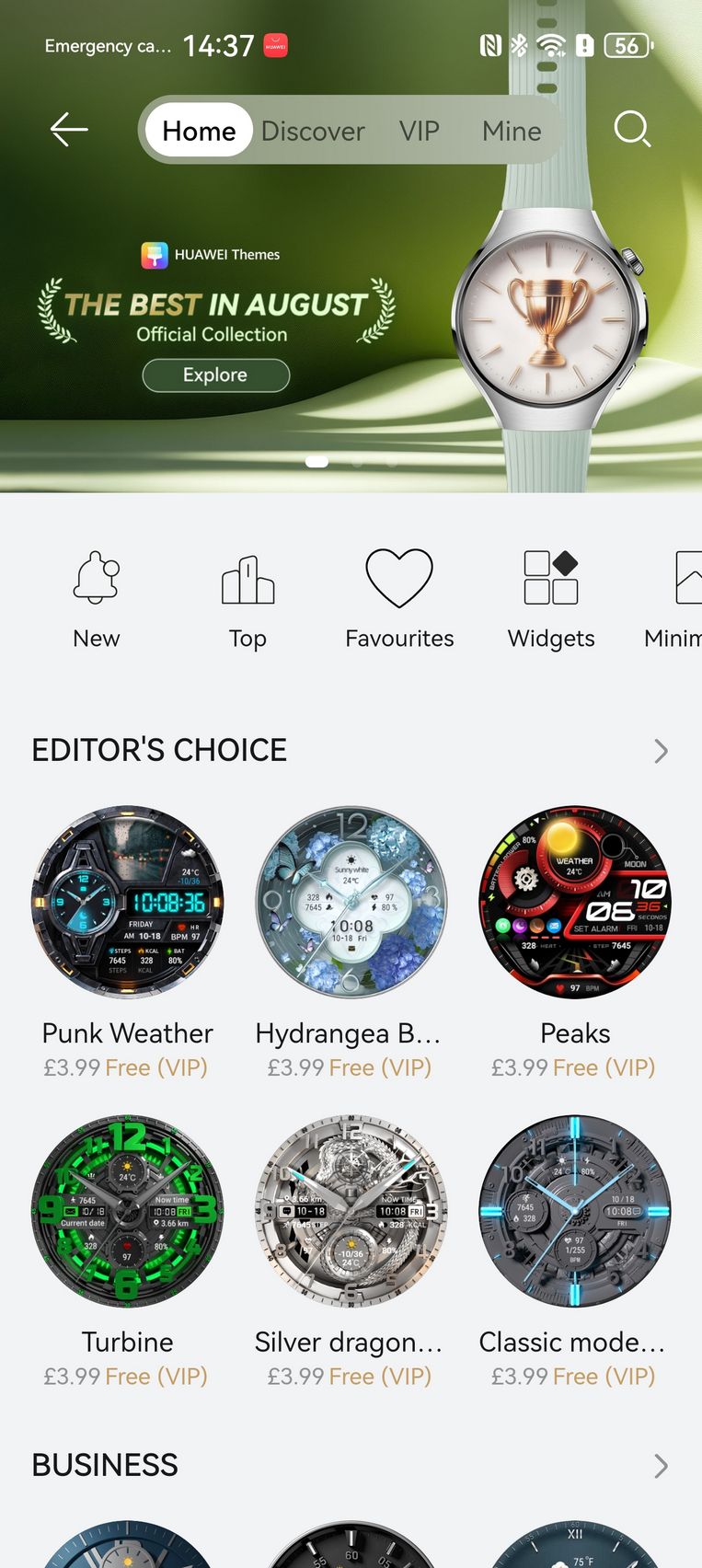This screenshot has height=1568, width=702.
Task: Switch to the VIP tab
Action: pos(420,131)
